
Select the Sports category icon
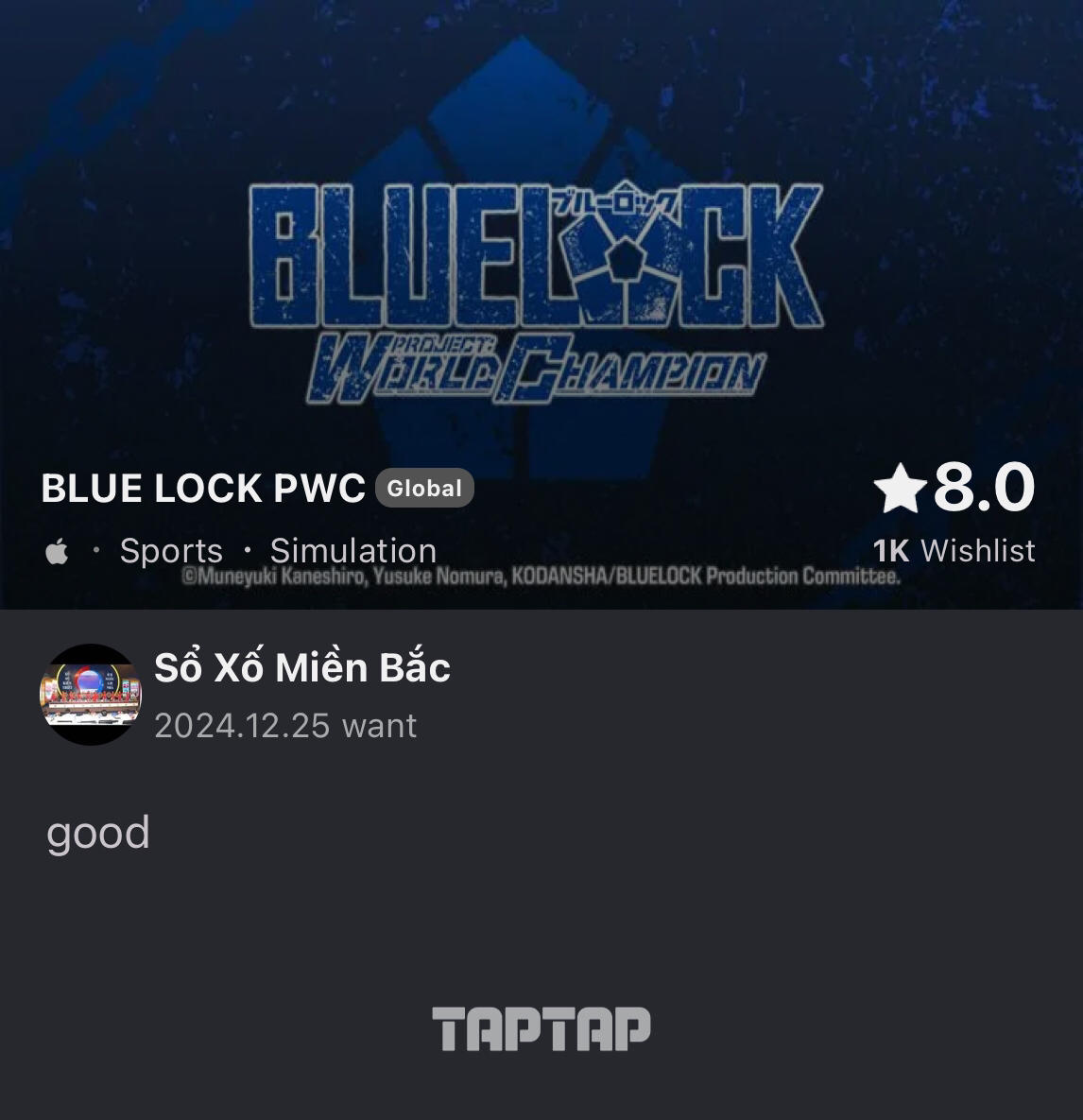click(170, 550)
